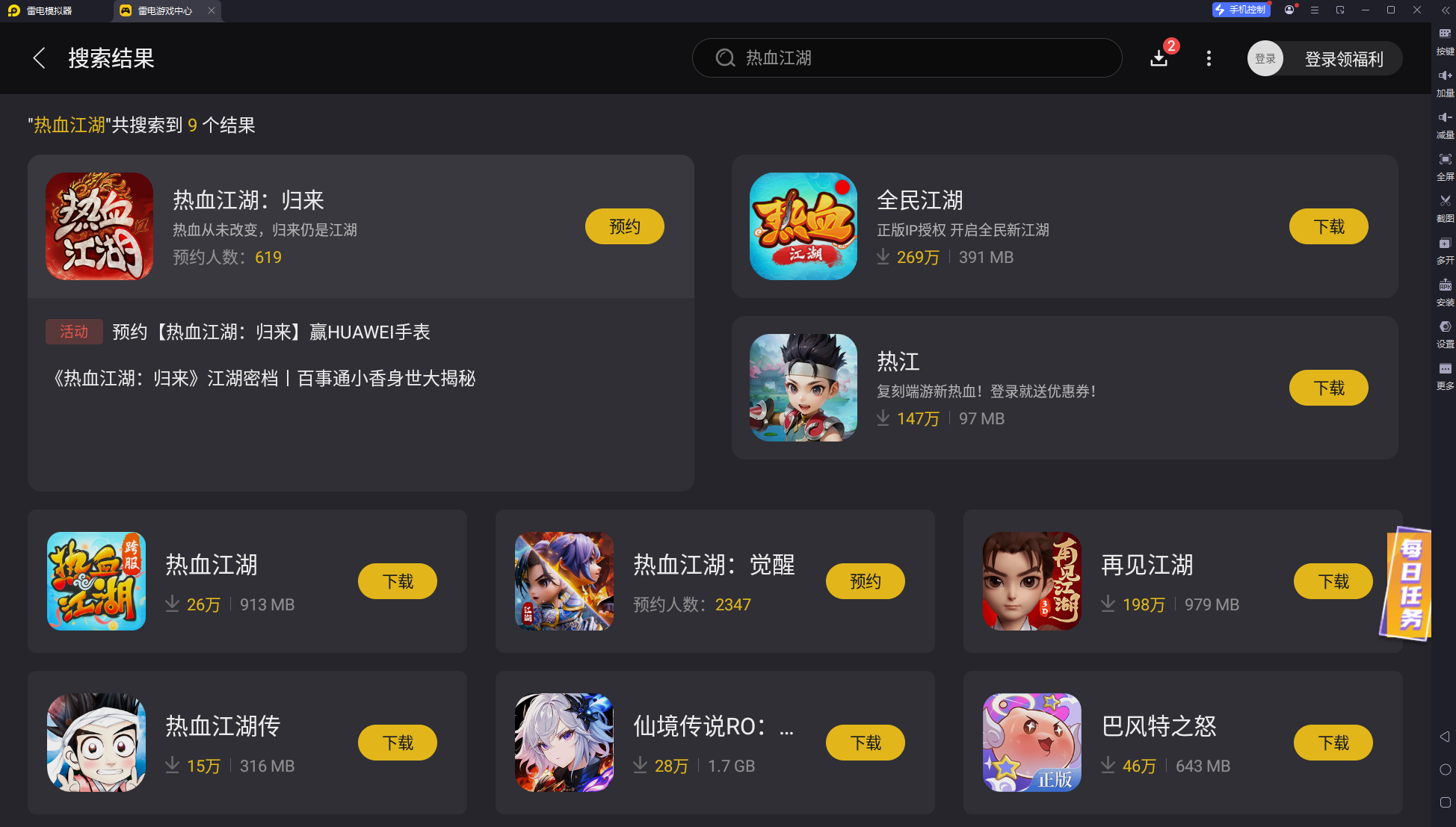Viewport: 1456px width, 827px height.
Task: Pre-register for 热血江湖：归来
Action: point(624,226)
